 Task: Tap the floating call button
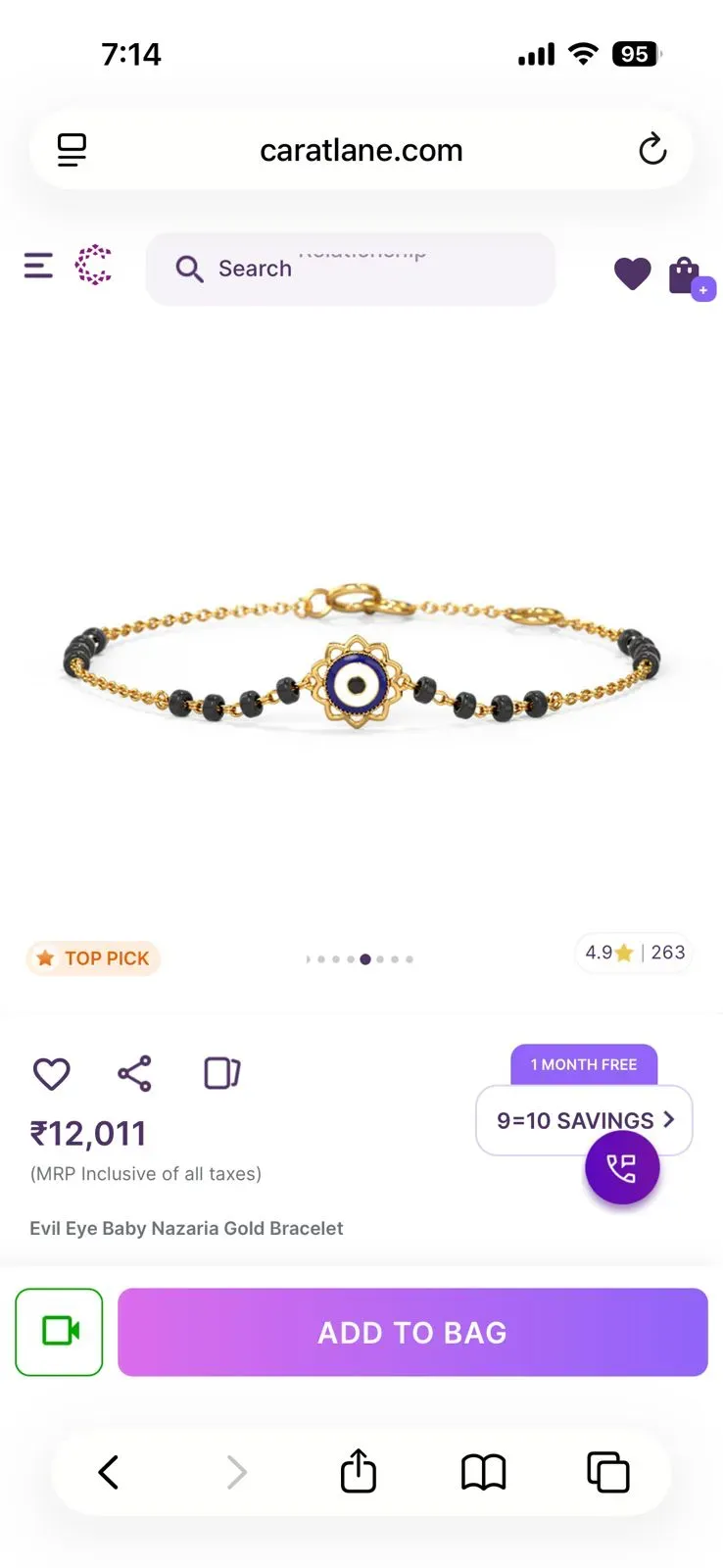pyautogui.click(x=622, y=1168)
